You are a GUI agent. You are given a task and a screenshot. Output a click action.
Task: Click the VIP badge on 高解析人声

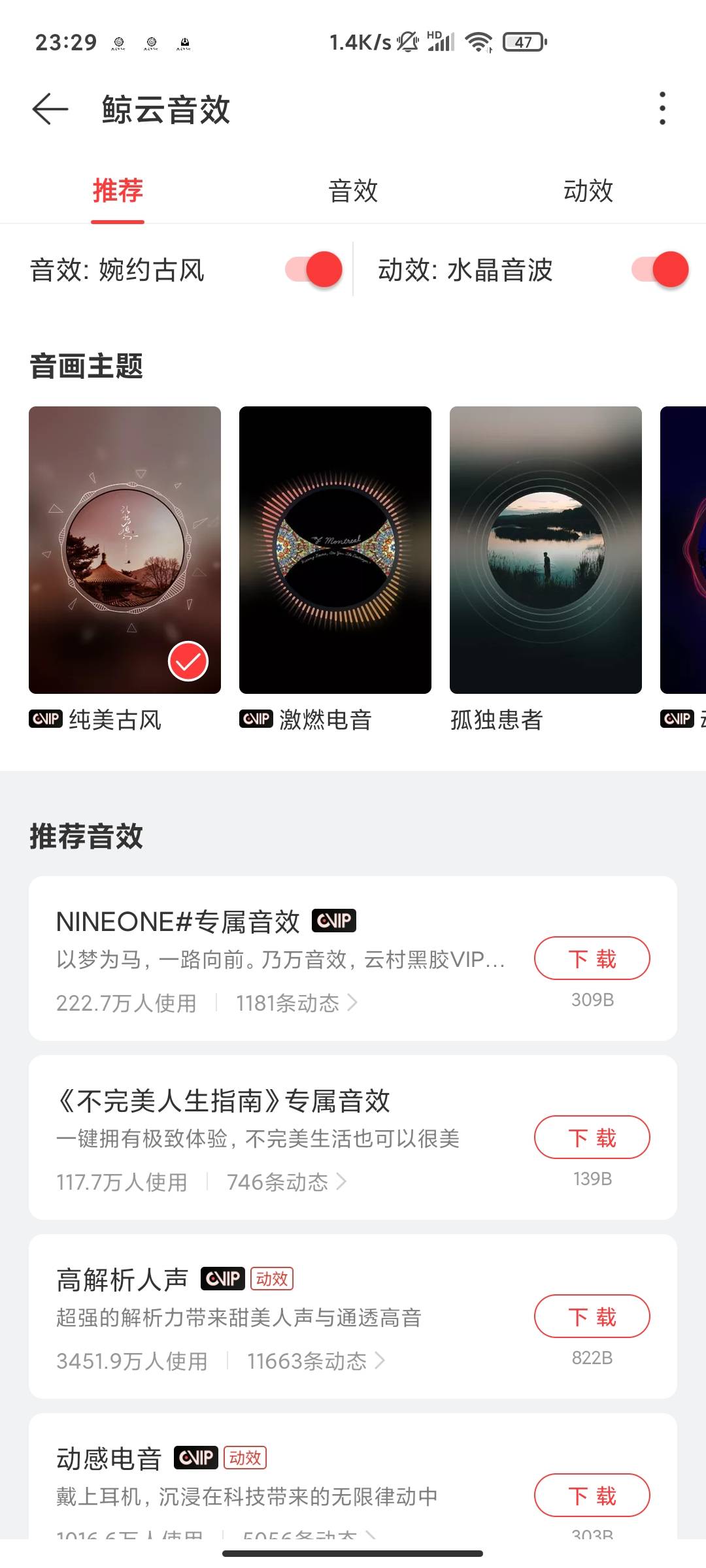(223, 1279)
